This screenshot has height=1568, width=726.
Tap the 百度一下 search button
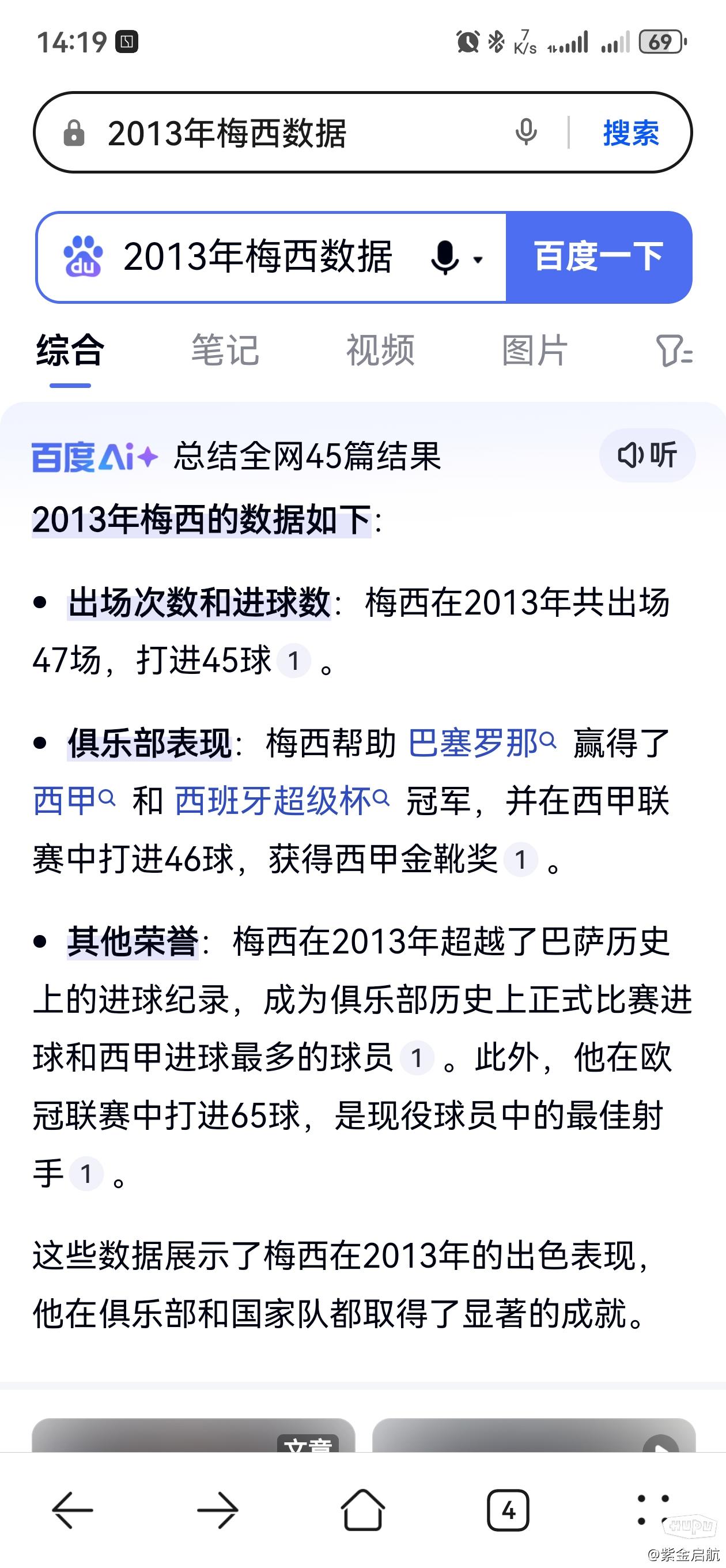[x=599, y=257]
